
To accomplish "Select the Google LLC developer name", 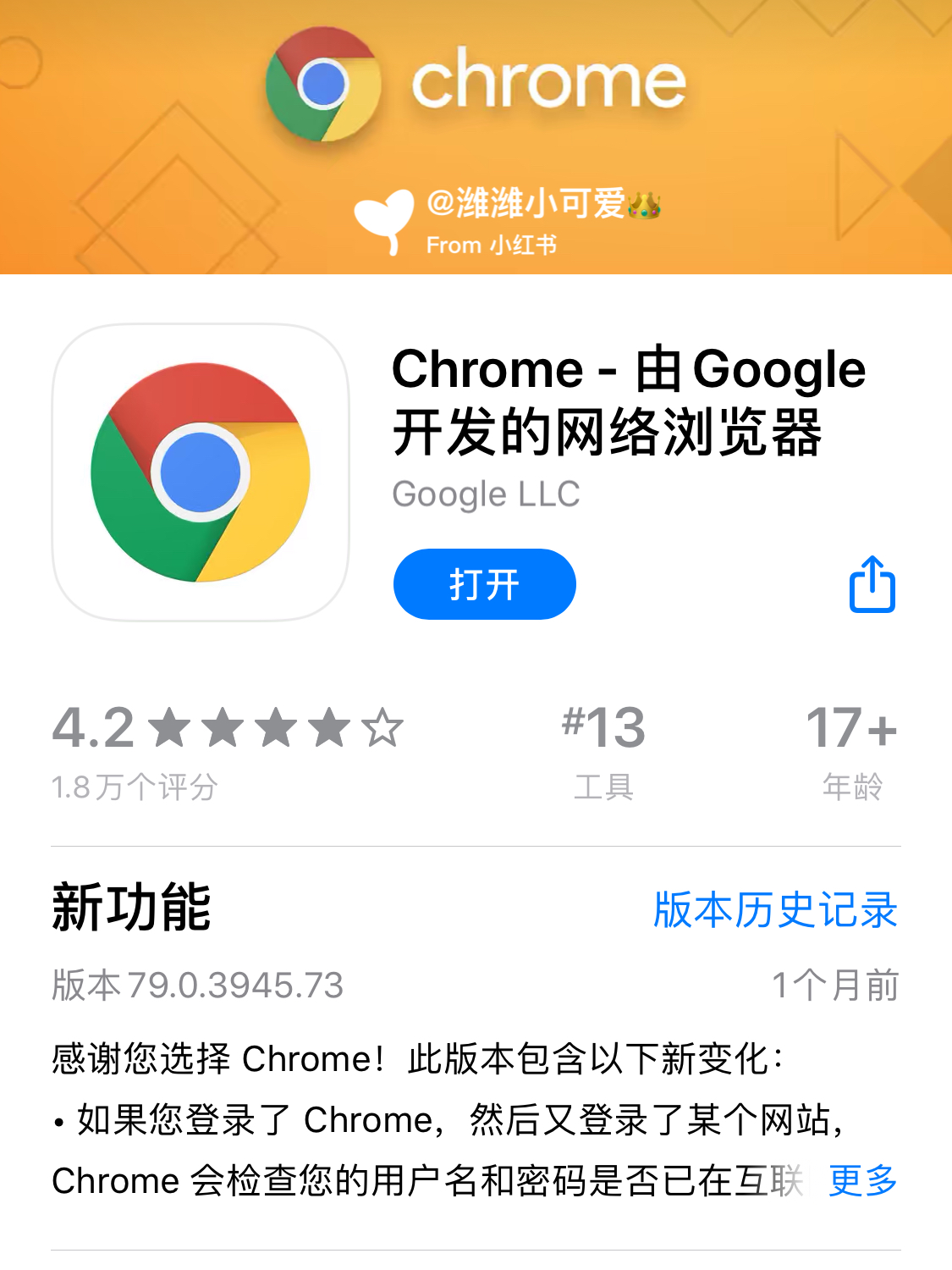I will click(485, 494).
